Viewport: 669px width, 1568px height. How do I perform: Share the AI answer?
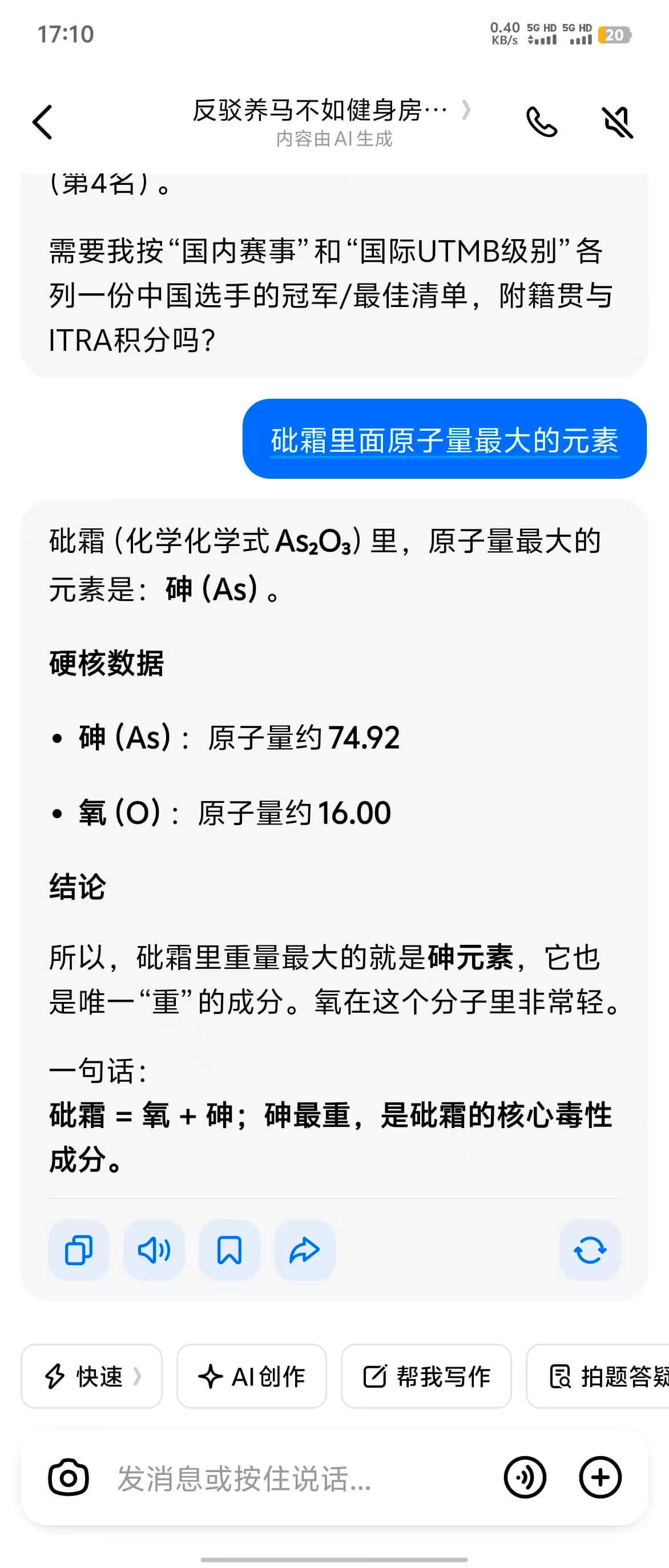coord(304,1250)
